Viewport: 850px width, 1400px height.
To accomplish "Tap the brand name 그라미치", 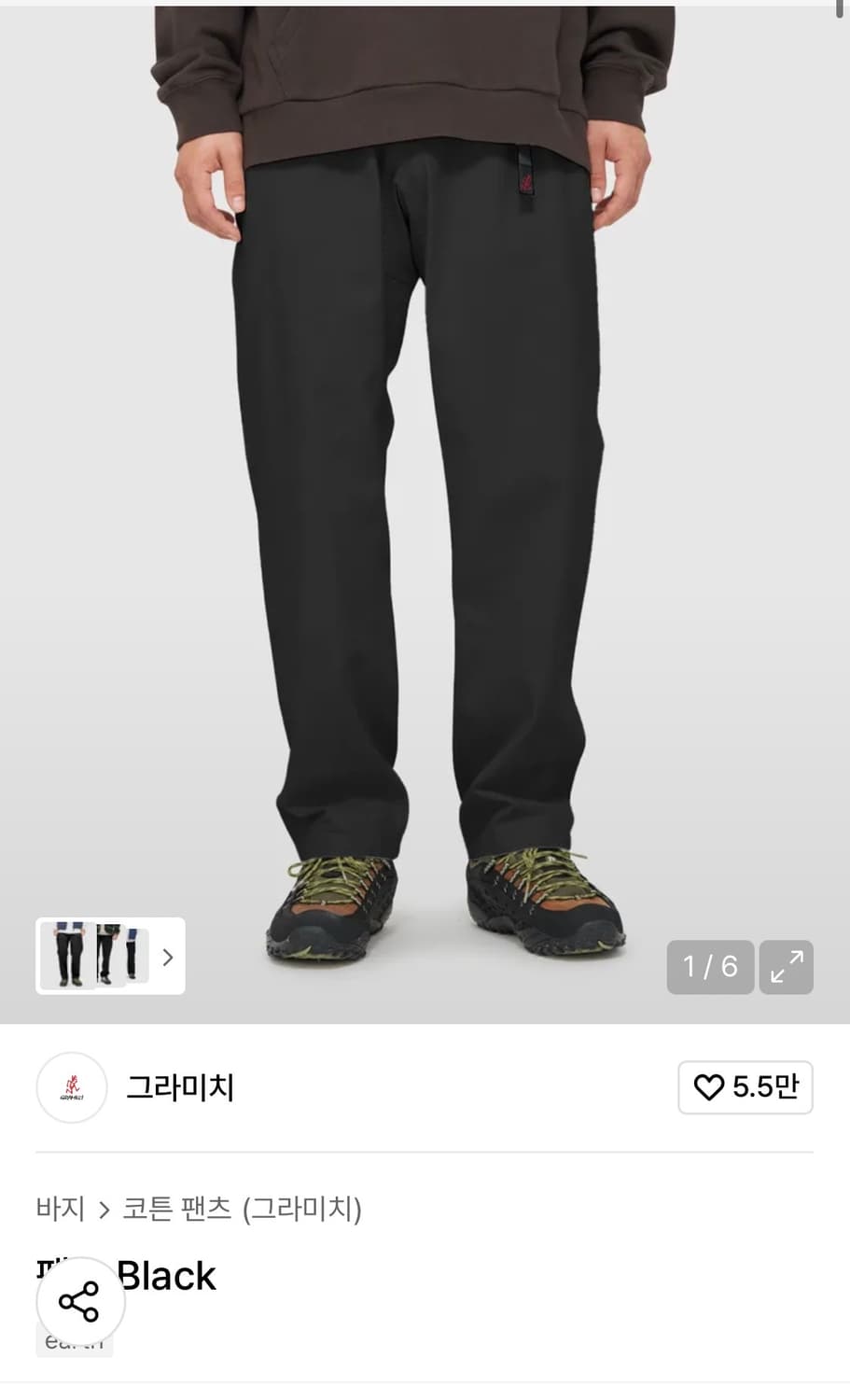I will click(180, 1087).
